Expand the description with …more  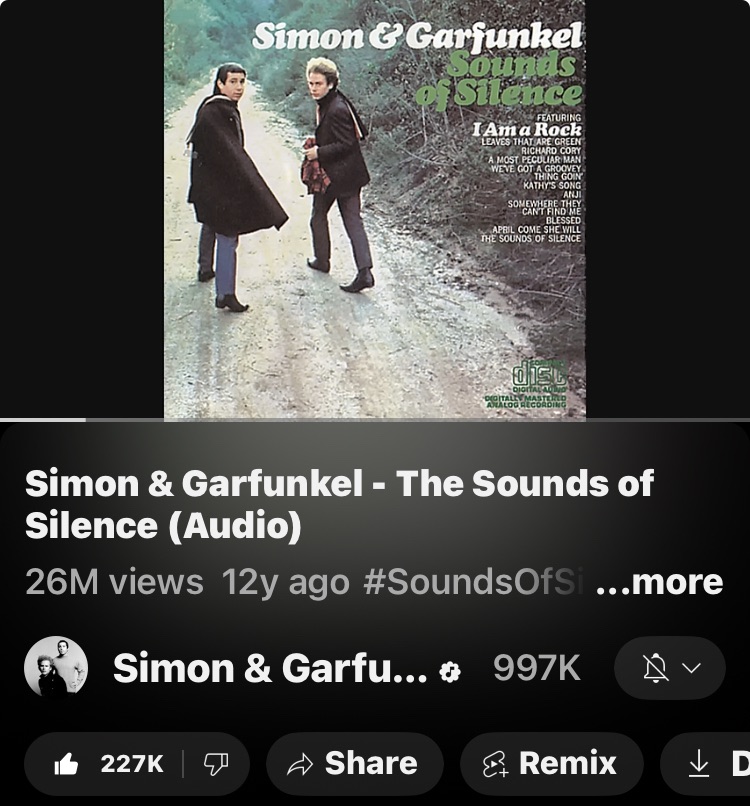coord(659,581)
